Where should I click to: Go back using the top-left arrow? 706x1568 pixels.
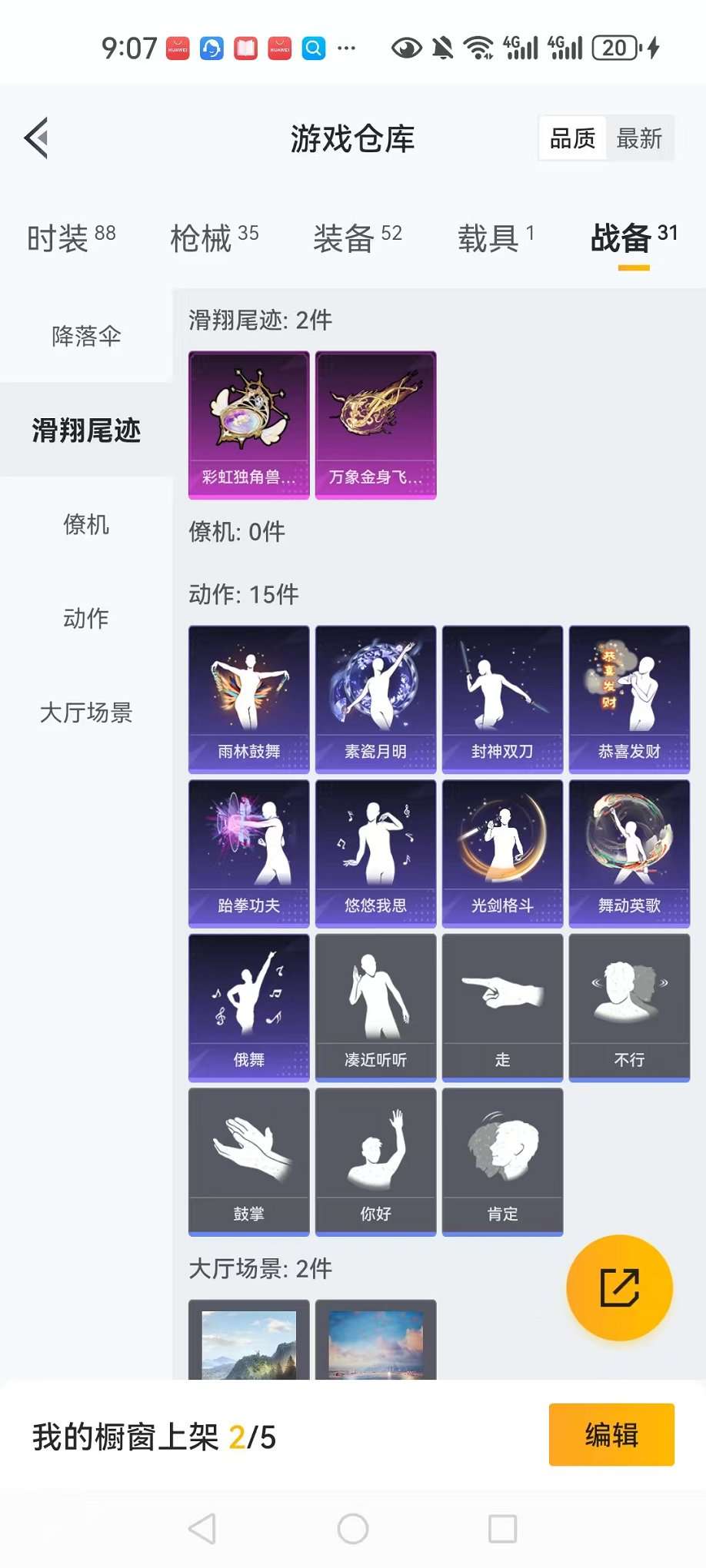click(x=37, y=138)
